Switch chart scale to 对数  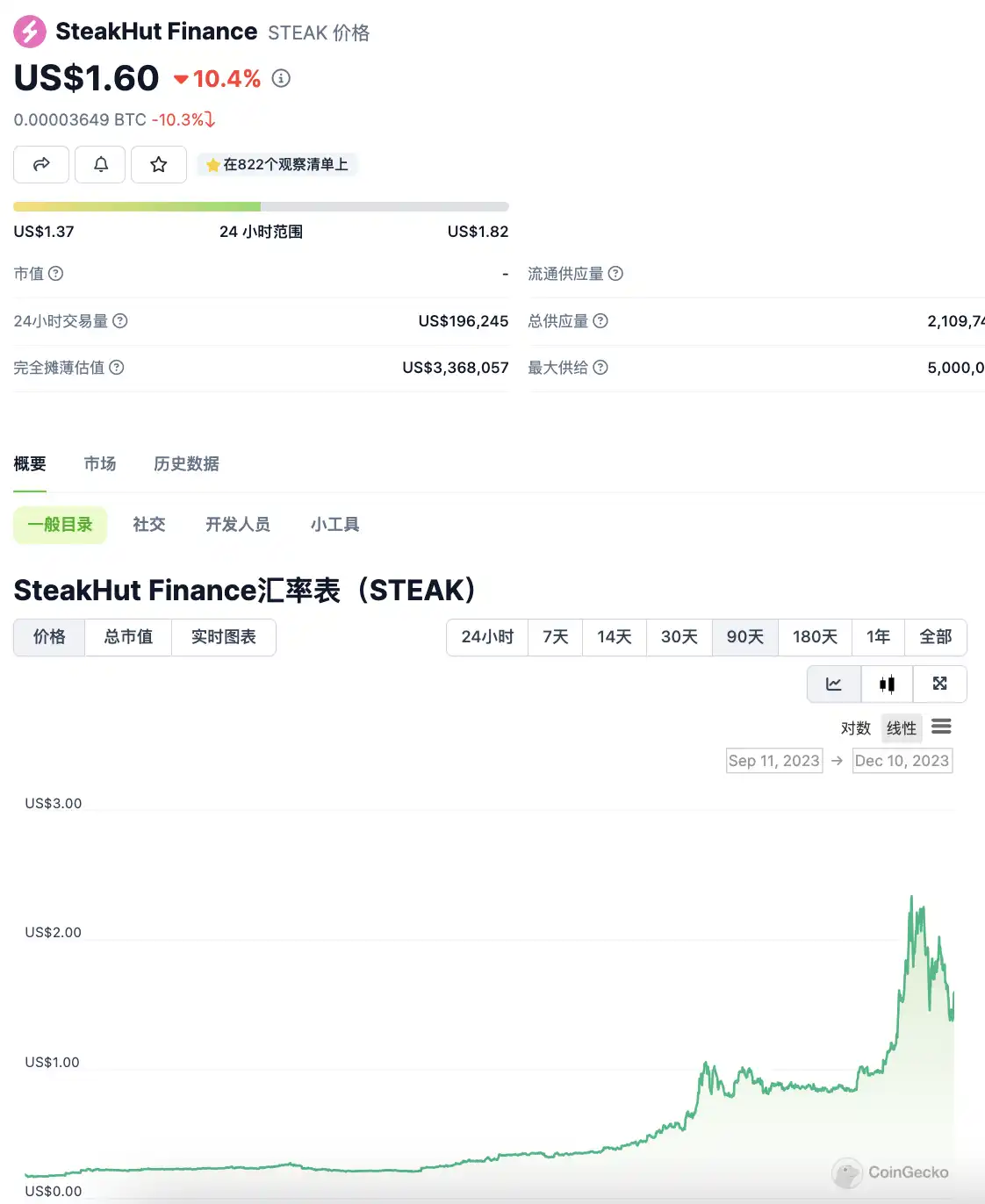[x=855, y=728]
